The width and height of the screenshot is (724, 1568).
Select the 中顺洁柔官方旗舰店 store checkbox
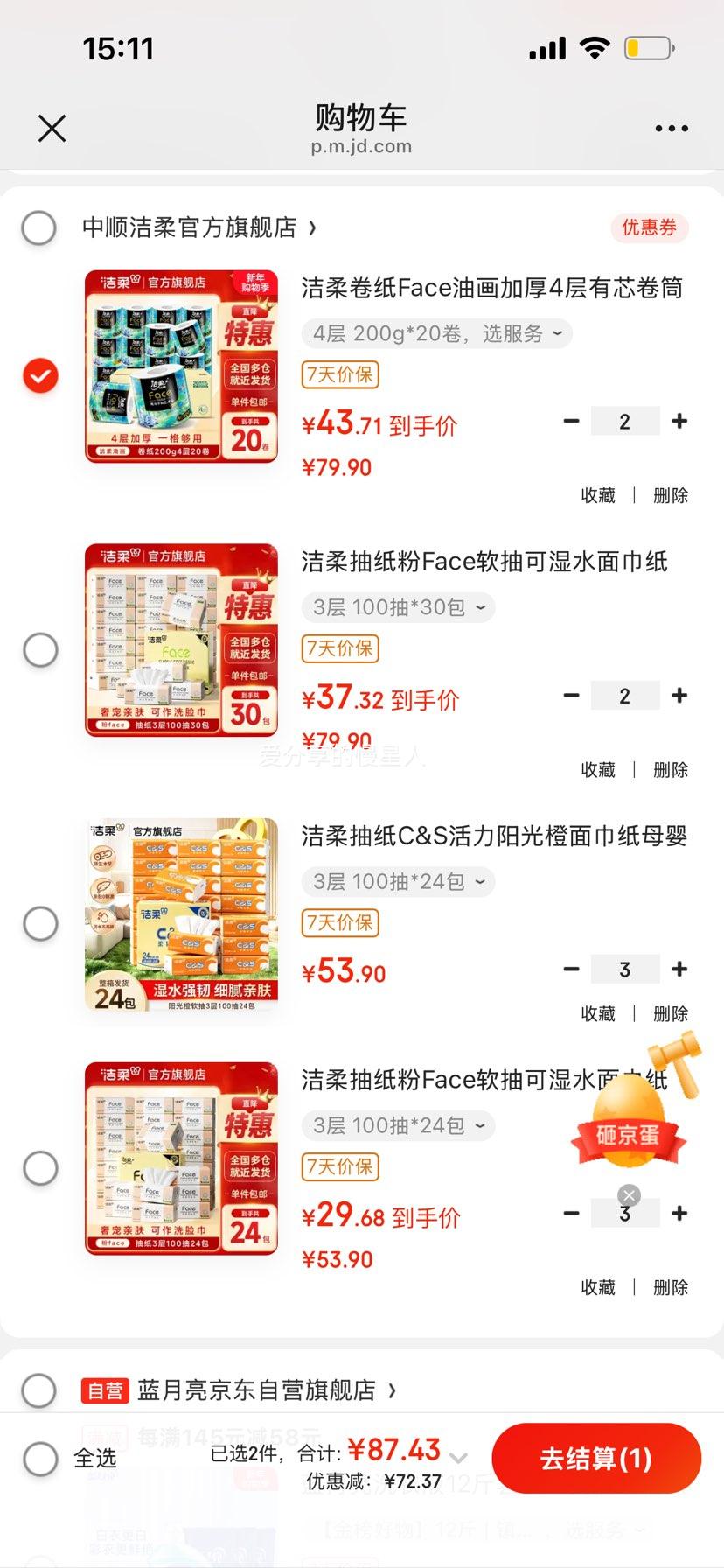coord(39,228)
